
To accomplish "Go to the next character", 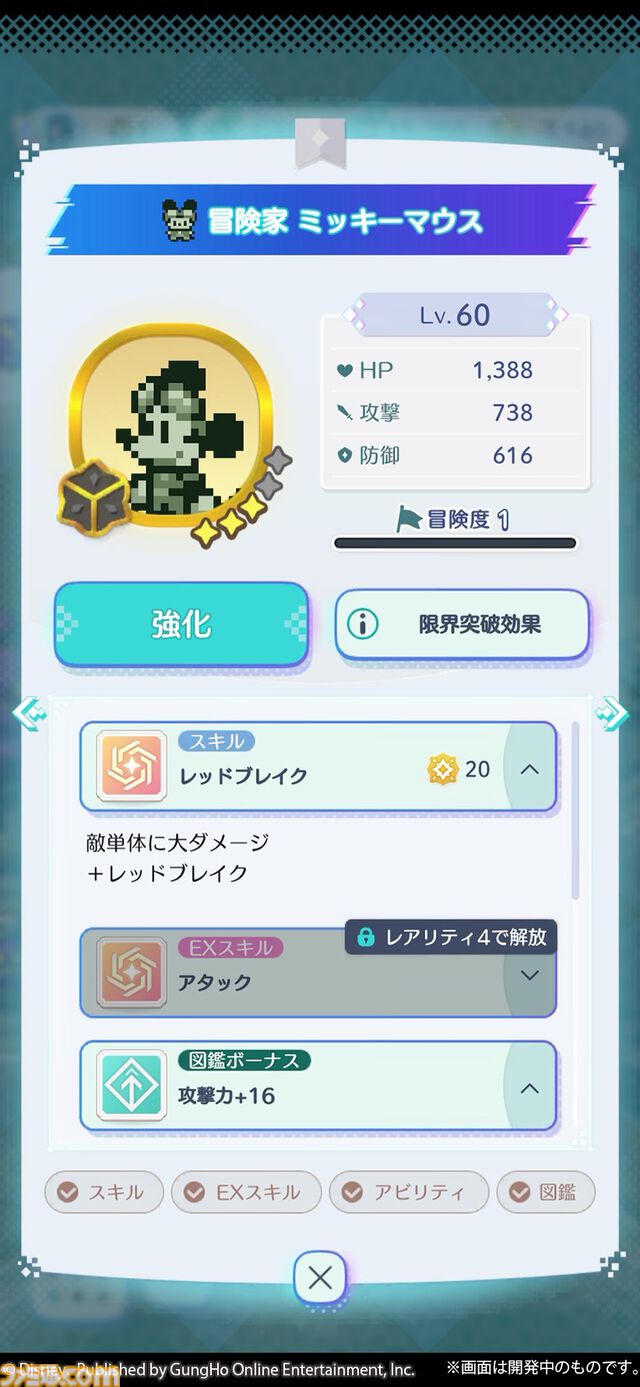I will pyautogui.click(x=611, y=713).
